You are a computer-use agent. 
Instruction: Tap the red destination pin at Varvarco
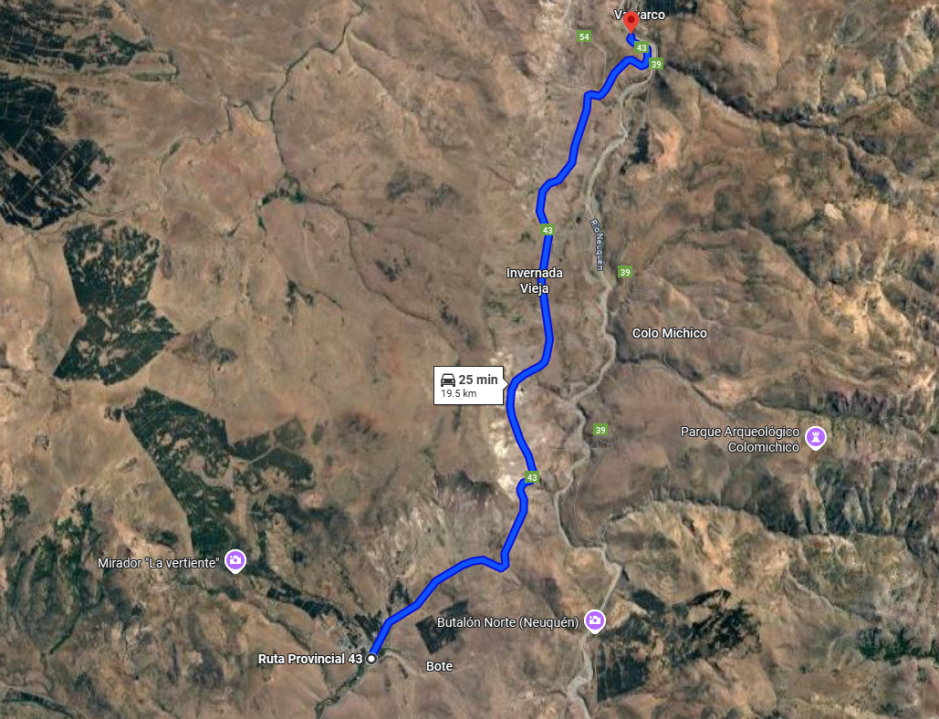[x=630, y=24]
